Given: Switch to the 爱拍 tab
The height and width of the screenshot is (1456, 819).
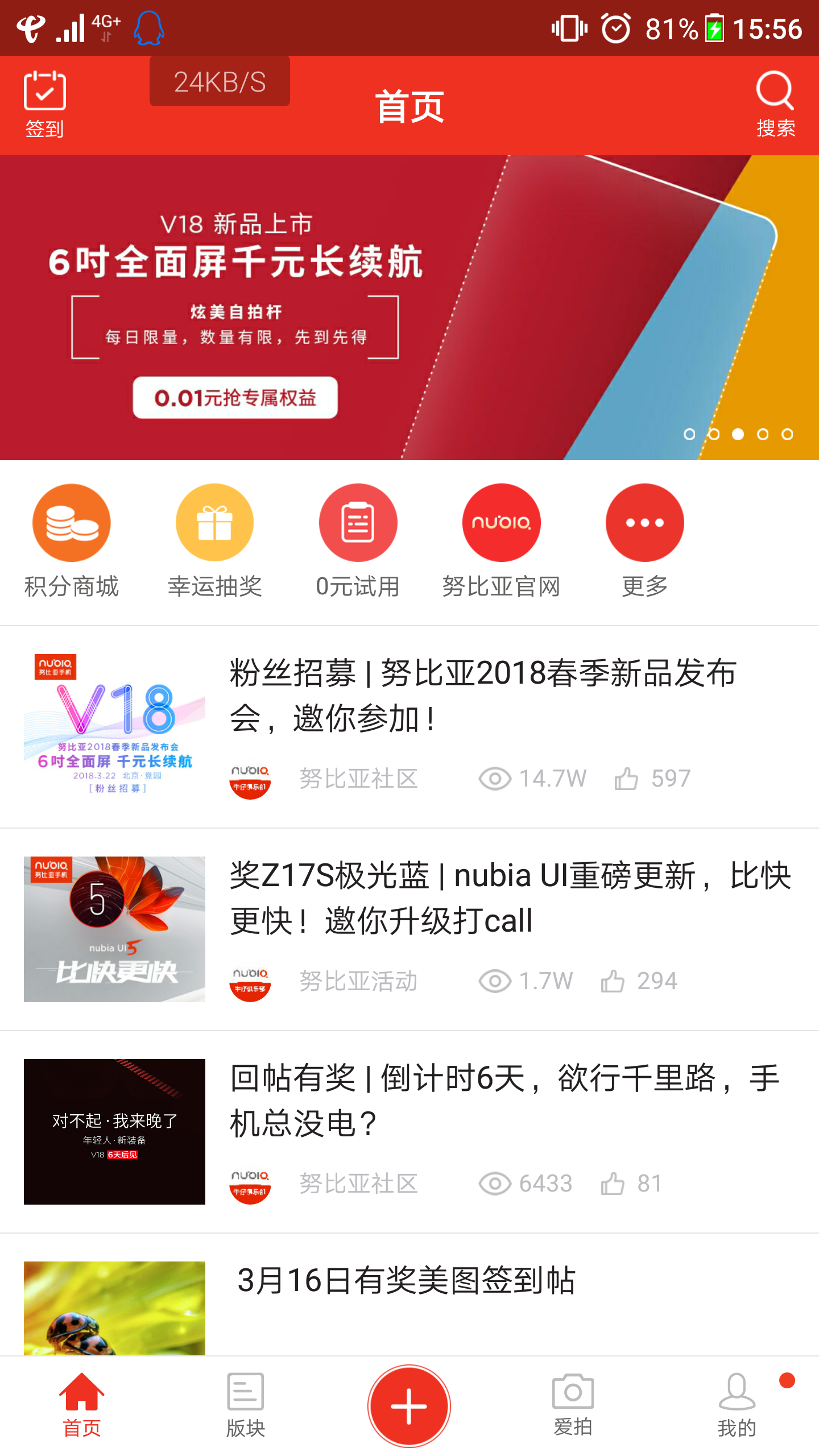Looking at the screenshot, I should [573, 1404].
